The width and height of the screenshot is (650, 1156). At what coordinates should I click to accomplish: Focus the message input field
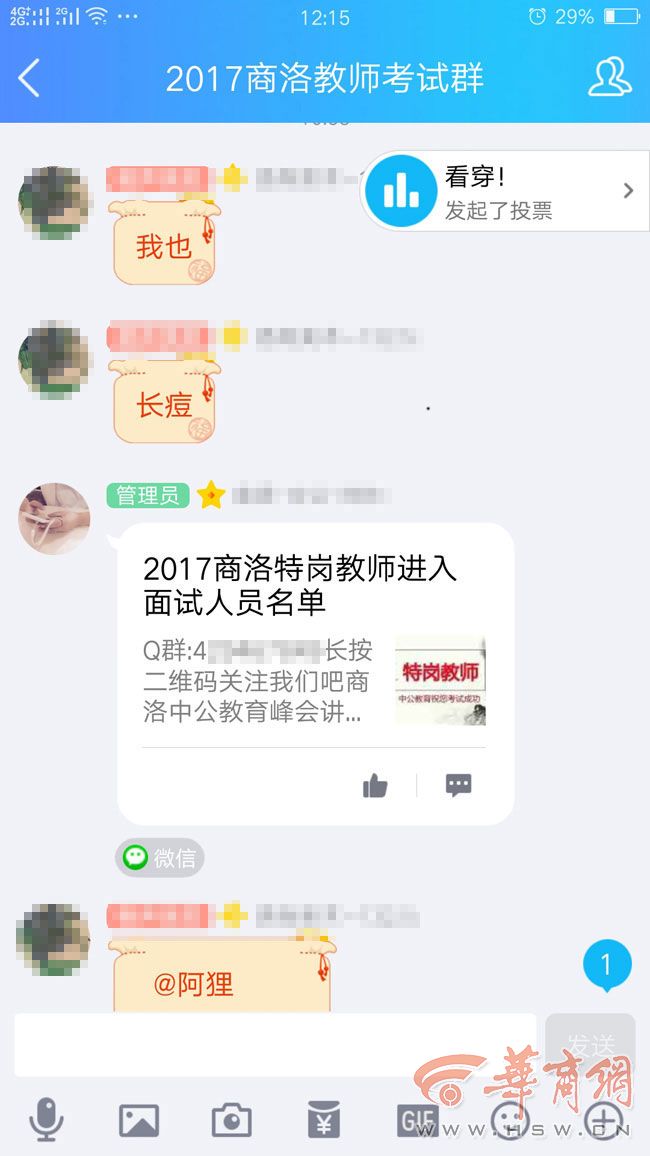point(275,1045)
